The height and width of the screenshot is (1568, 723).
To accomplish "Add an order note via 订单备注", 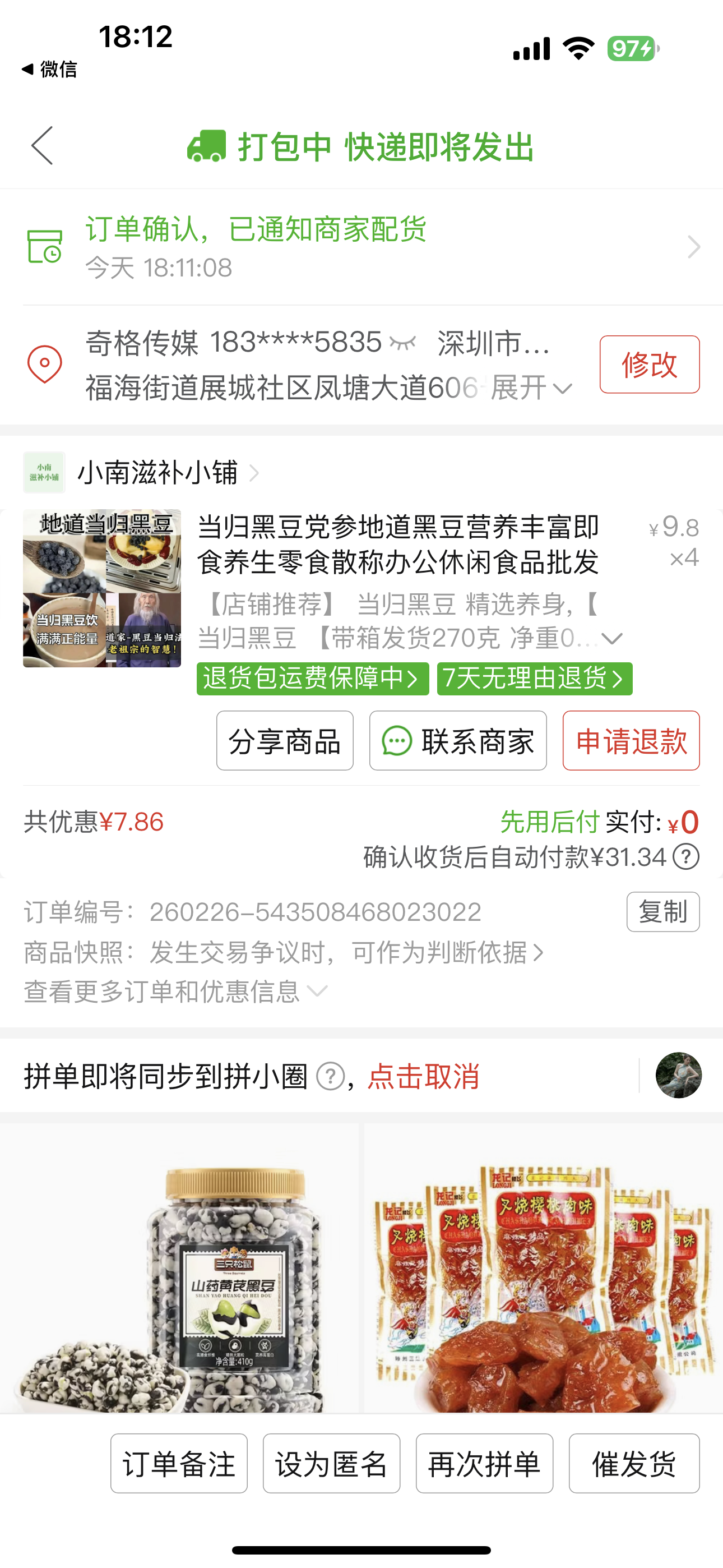I will tap(179, 1463).
